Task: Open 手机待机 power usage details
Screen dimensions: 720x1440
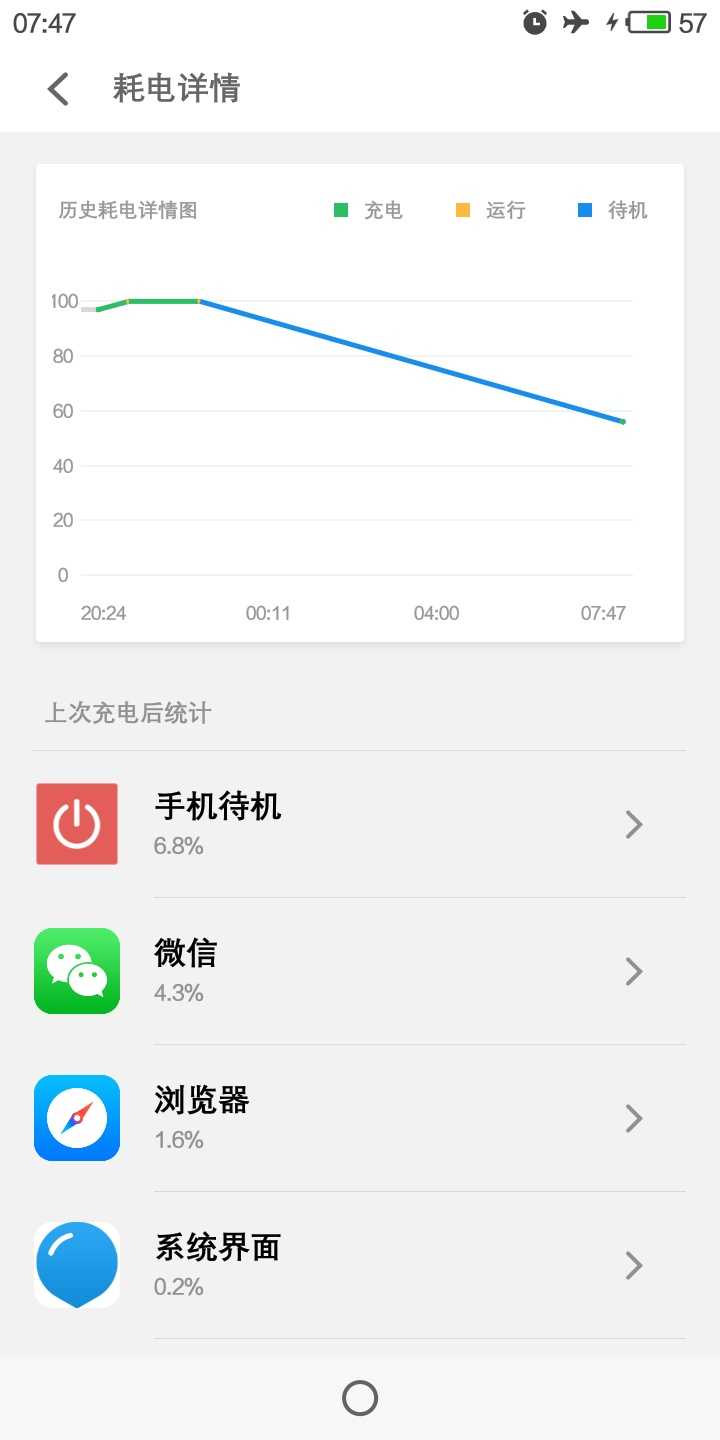Action: (360, 824)
